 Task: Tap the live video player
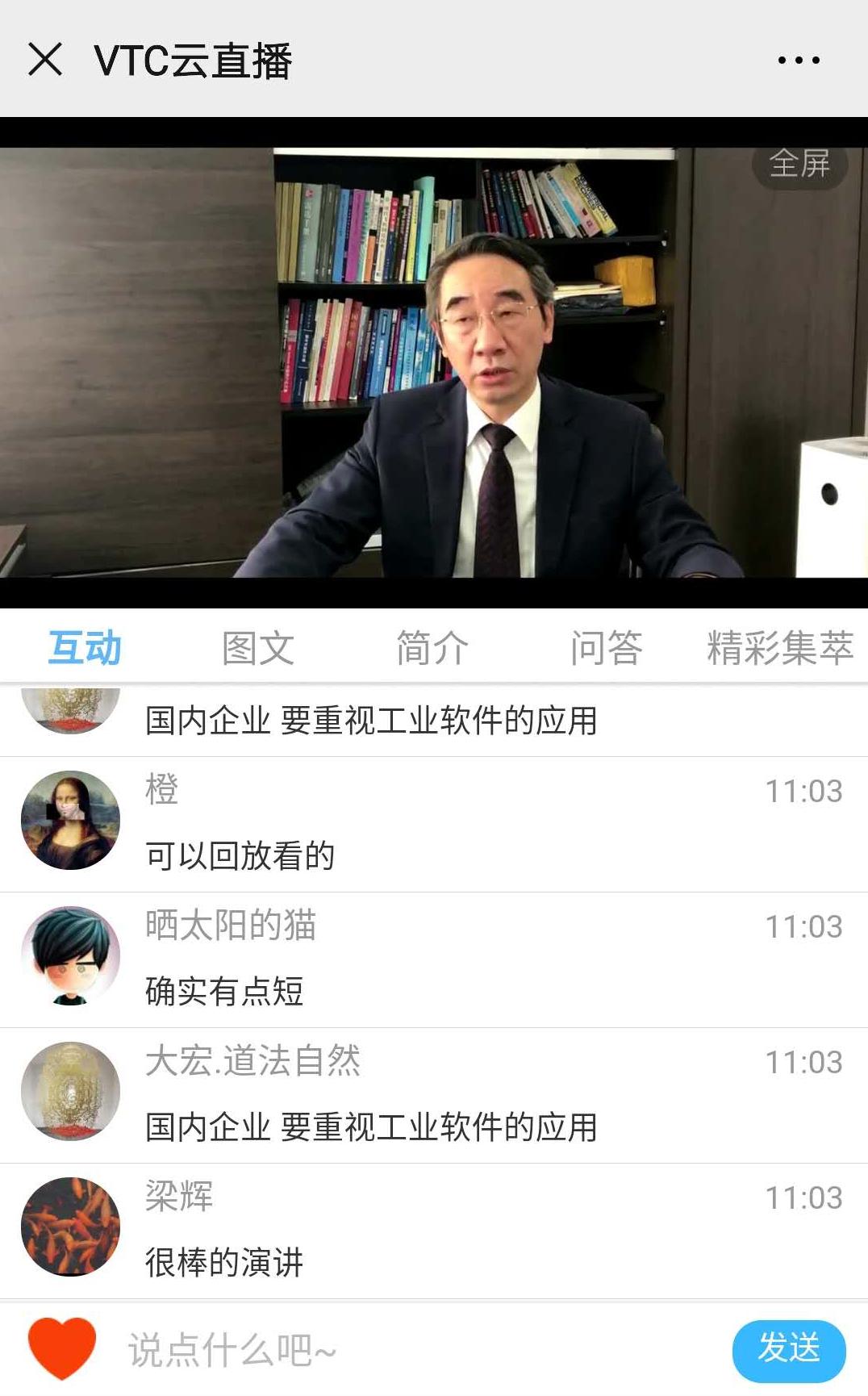point(434,363)
